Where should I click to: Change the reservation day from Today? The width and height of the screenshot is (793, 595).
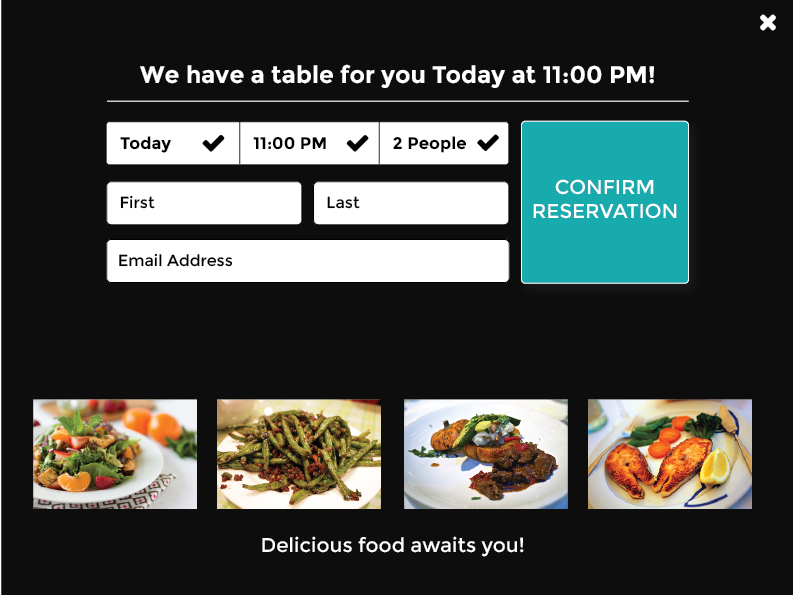point(173,143)
